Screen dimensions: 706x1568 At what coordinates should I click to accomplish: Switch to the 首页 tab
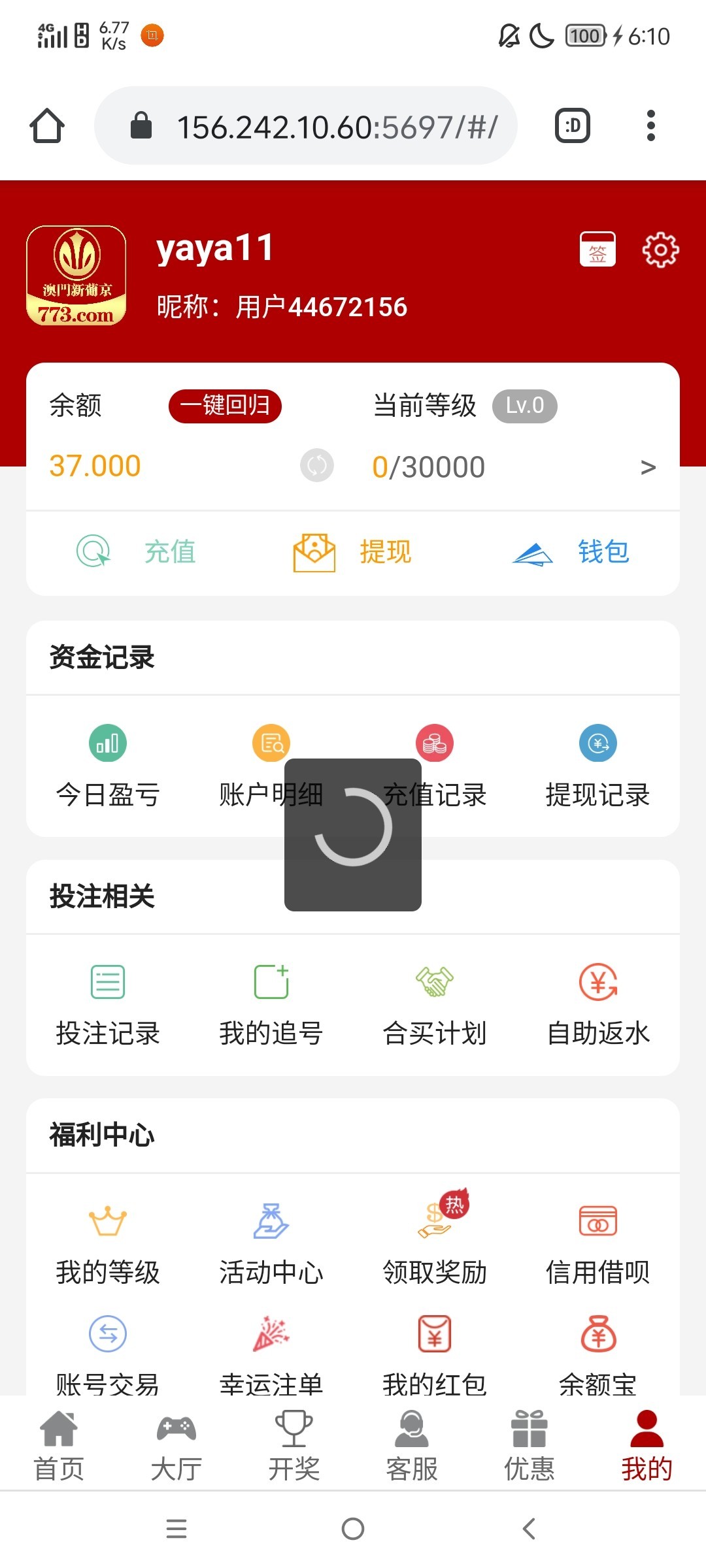pos(59,1445)
